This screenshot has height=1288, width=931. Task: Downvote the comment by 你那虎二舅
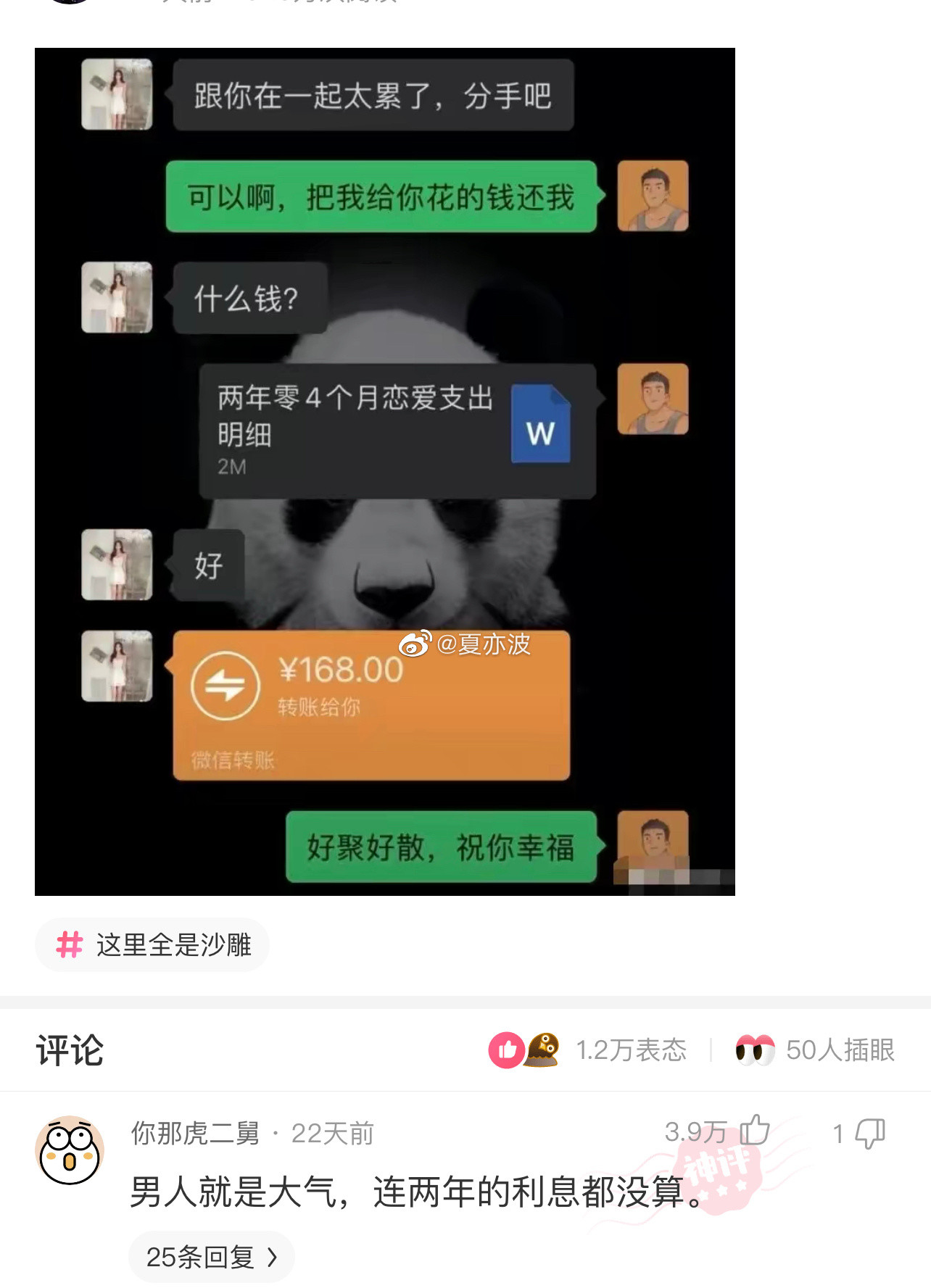(869, 1133)
